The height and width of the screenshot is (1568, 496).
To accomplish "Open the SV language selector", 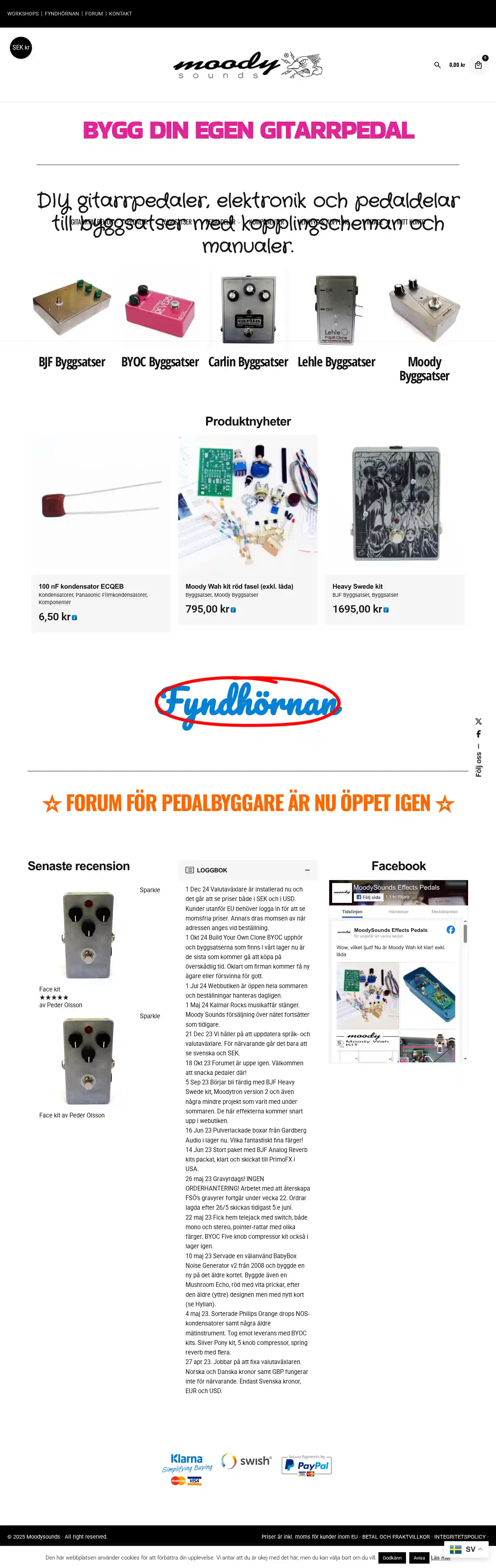I will point(466,1549).
